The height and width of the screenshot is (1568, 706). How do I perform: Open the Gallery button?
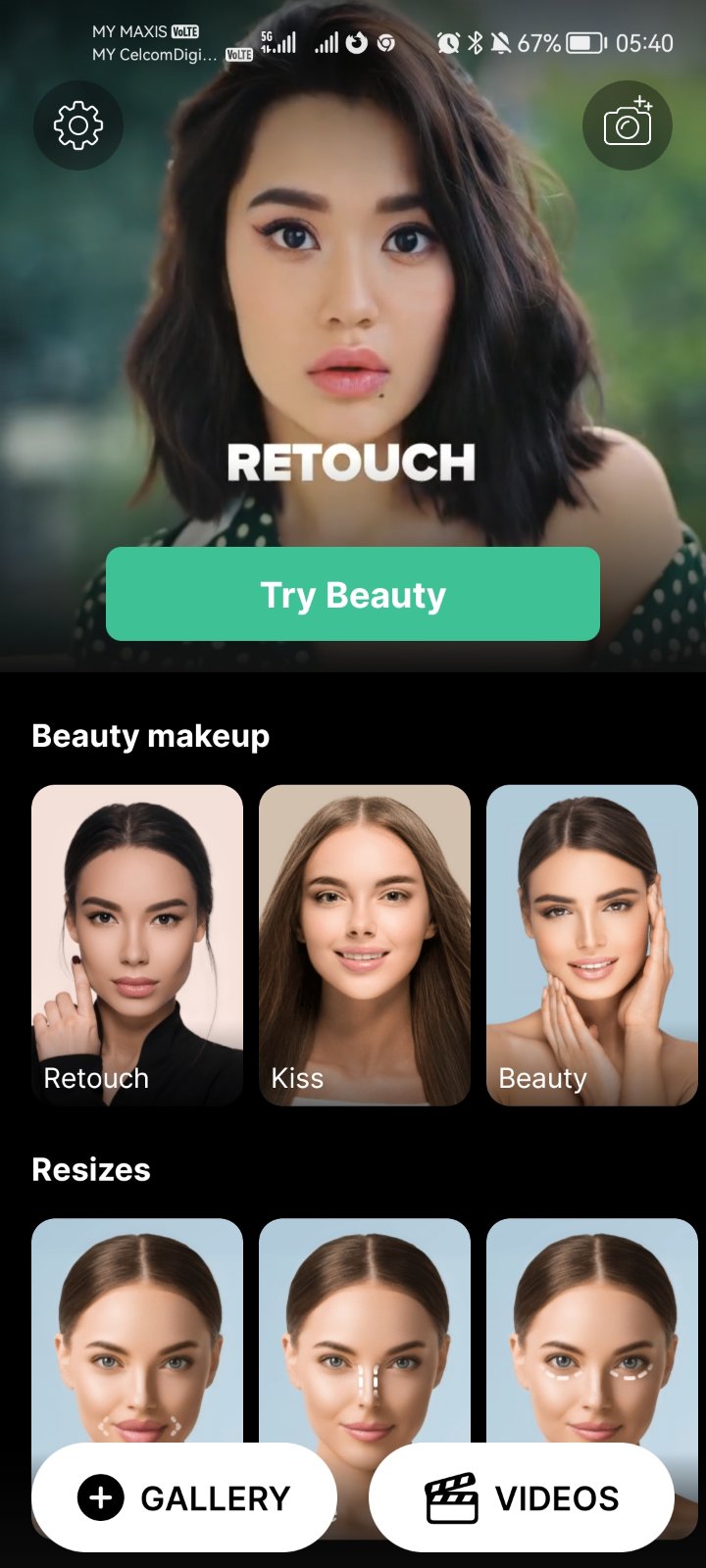coord(184,1497)
